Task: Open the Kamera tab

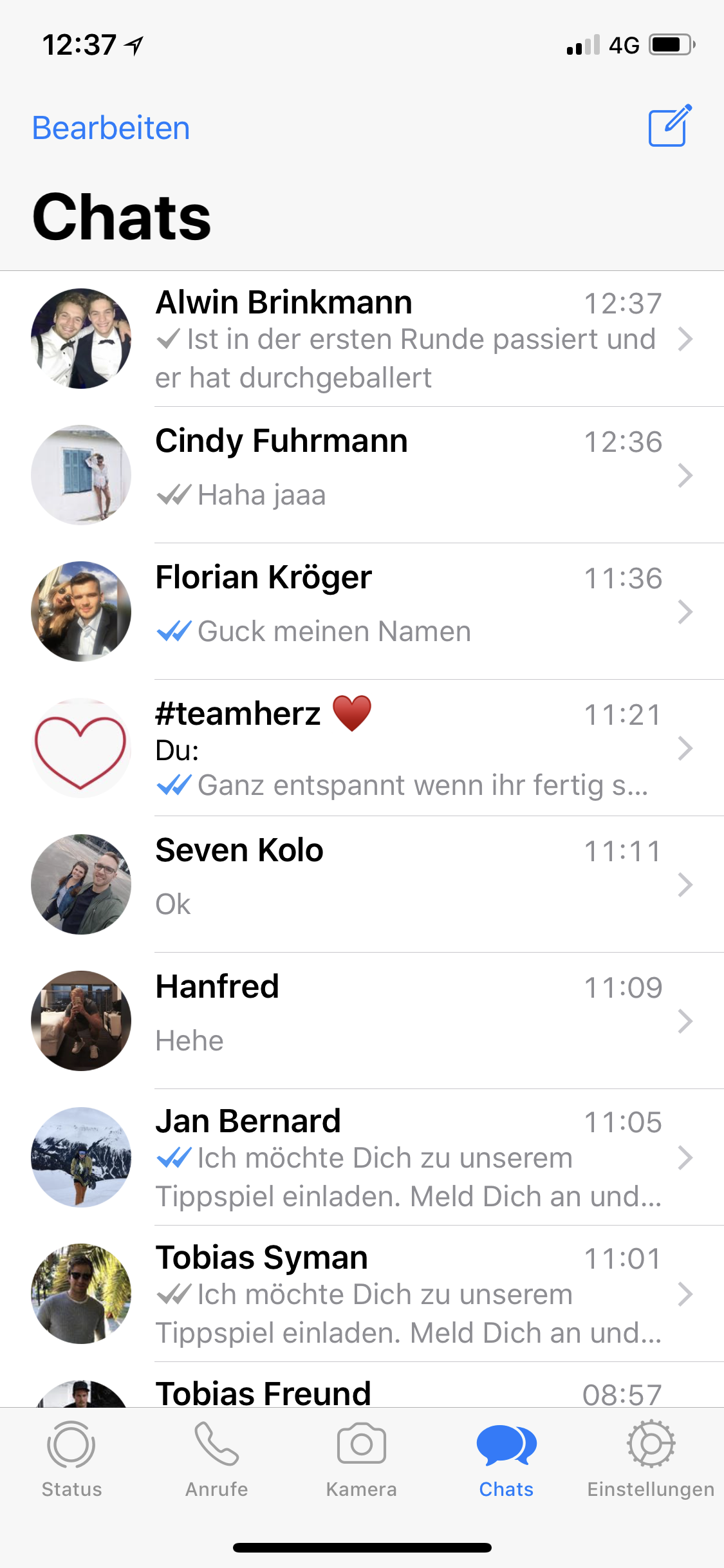Action: 362,1459
